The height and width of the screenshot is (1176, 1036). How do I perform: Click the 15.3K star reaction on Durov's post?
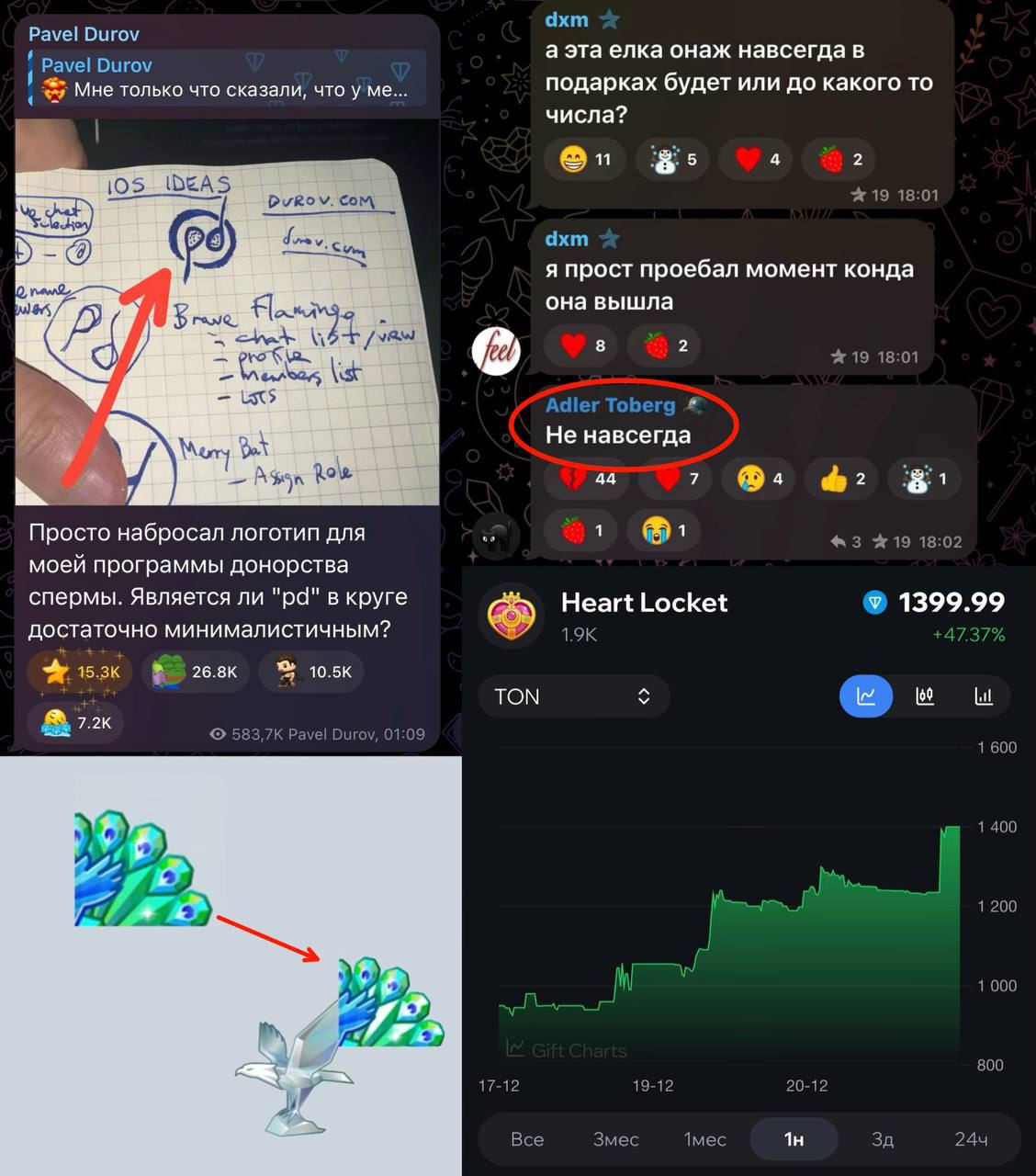(x=79, y=672)
